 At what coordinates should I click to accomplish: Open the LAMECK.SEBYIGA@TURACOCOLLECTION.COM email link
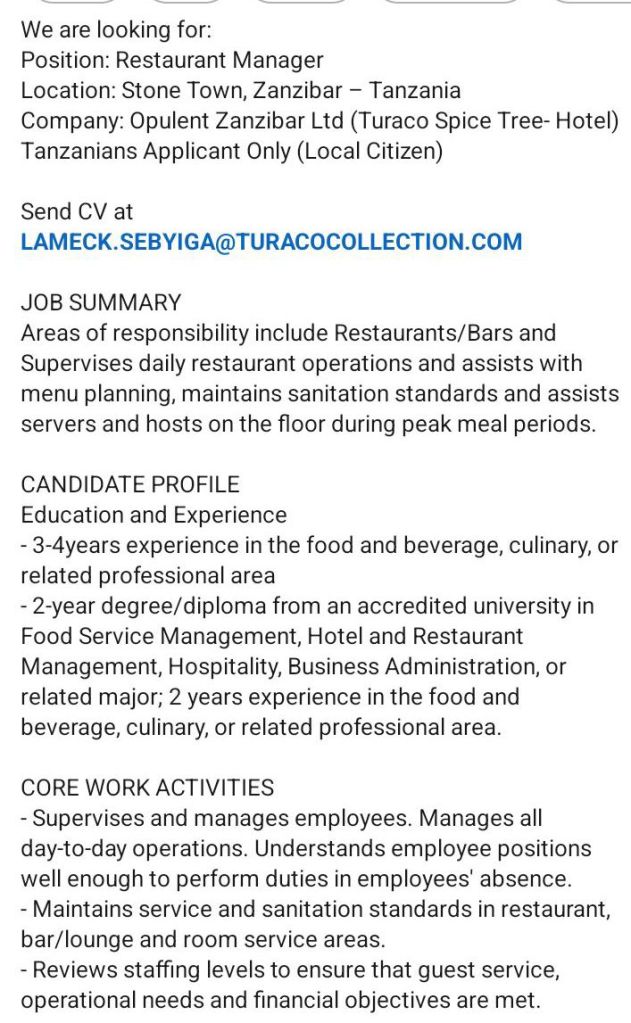tap(271, 242)
